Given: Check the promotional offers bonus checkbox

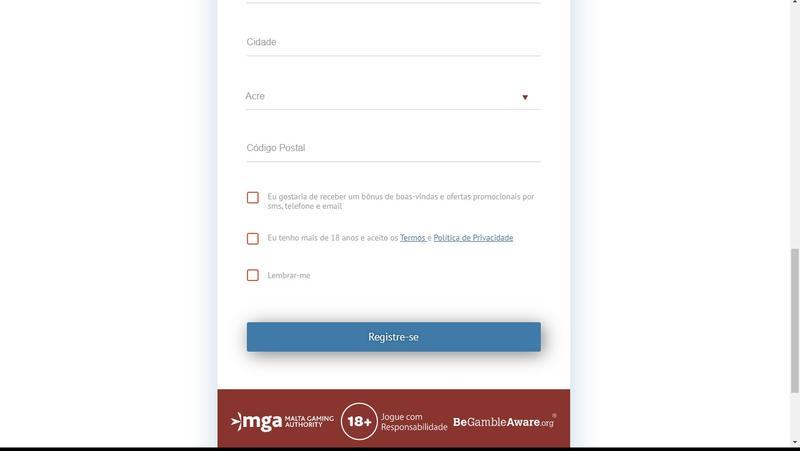Looking at the screenshot, I should click(x=253, y=198).
